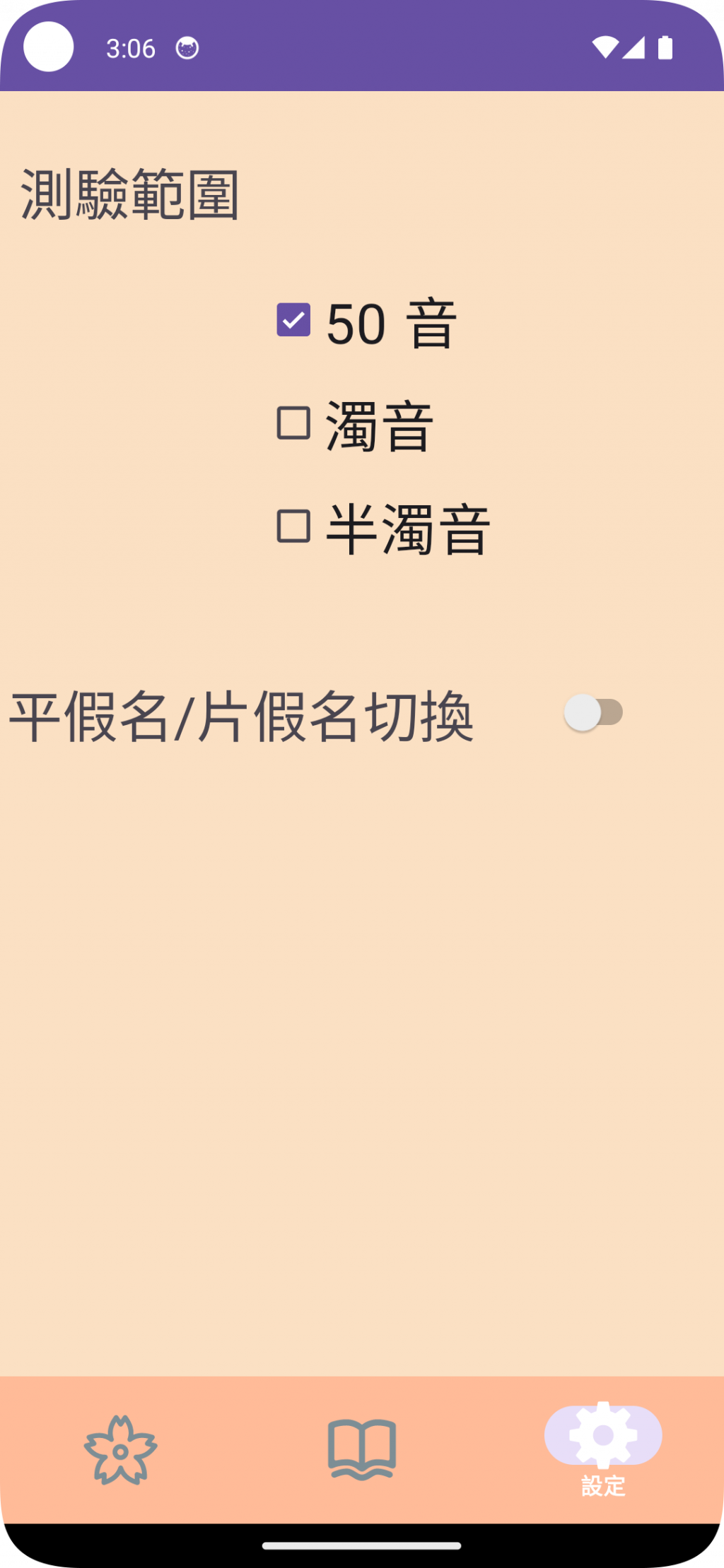Image resolution: width=724 pixels, height=1568 pixels.
Task: Toggle the 平假名/片假名切換 switch
Action: point(592,712)
